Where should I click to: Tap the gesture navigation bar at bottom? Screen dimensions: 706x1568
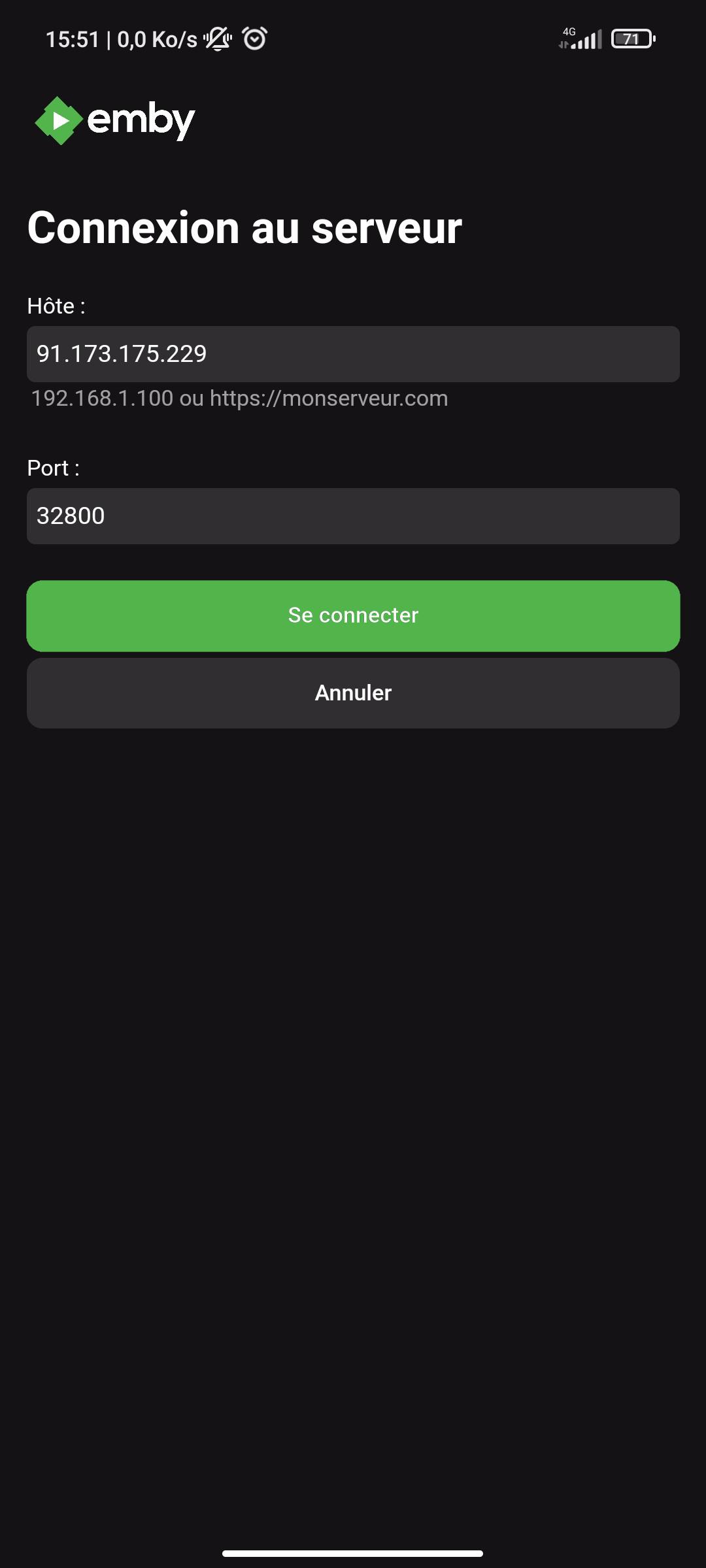pos(353,1554)
